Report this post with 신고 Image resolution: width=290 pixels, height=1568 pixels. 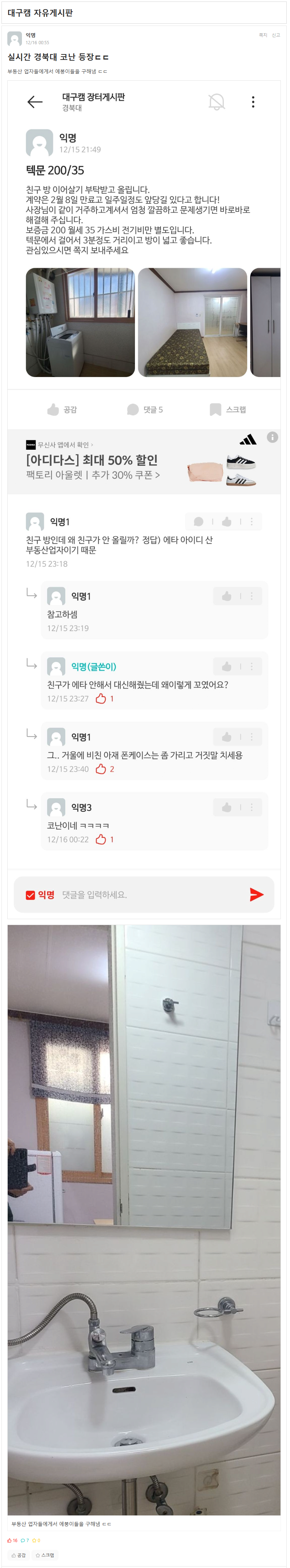click(275, 35)
